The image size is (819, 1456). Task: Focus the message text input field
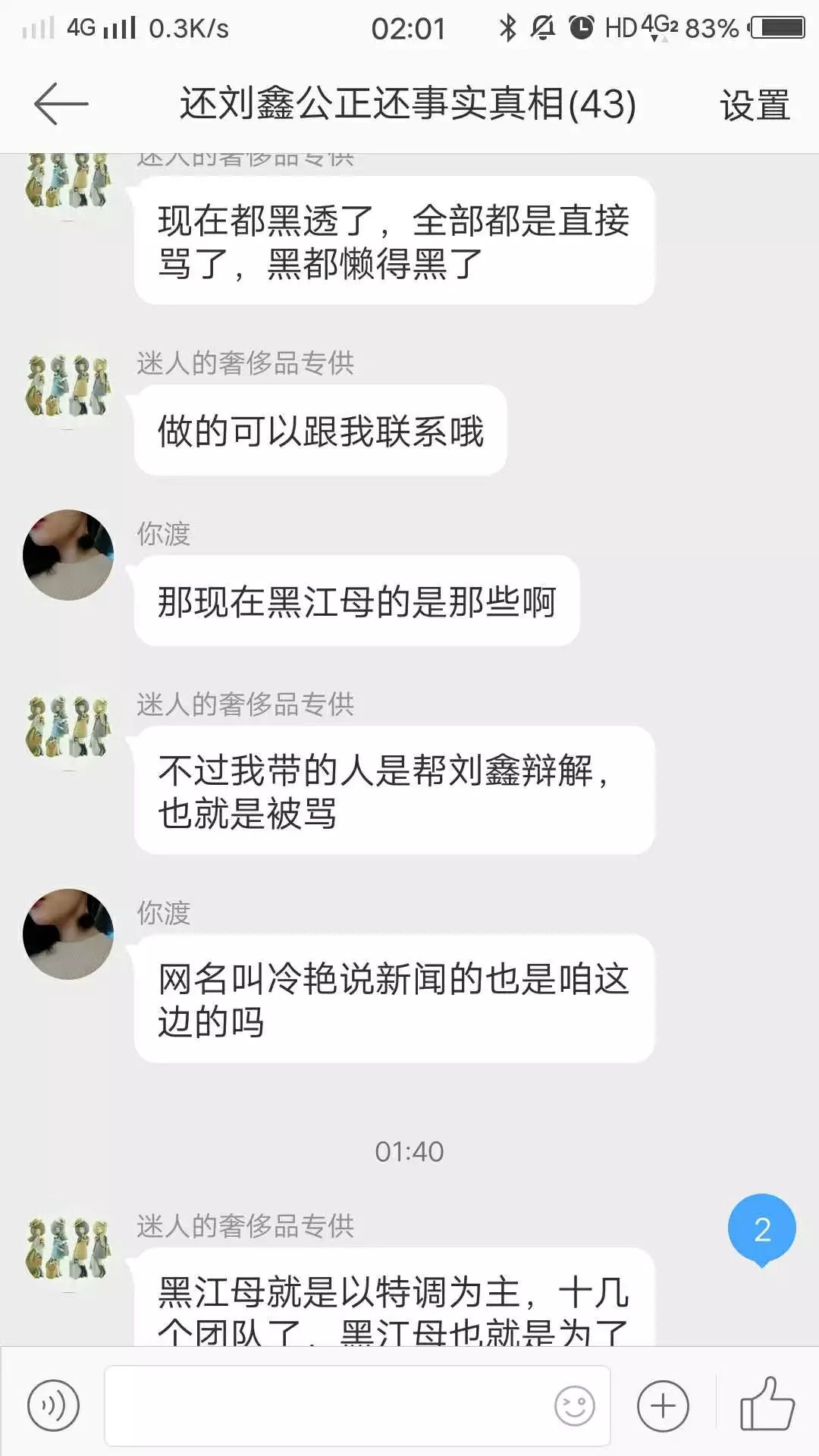coord(326,1405)
